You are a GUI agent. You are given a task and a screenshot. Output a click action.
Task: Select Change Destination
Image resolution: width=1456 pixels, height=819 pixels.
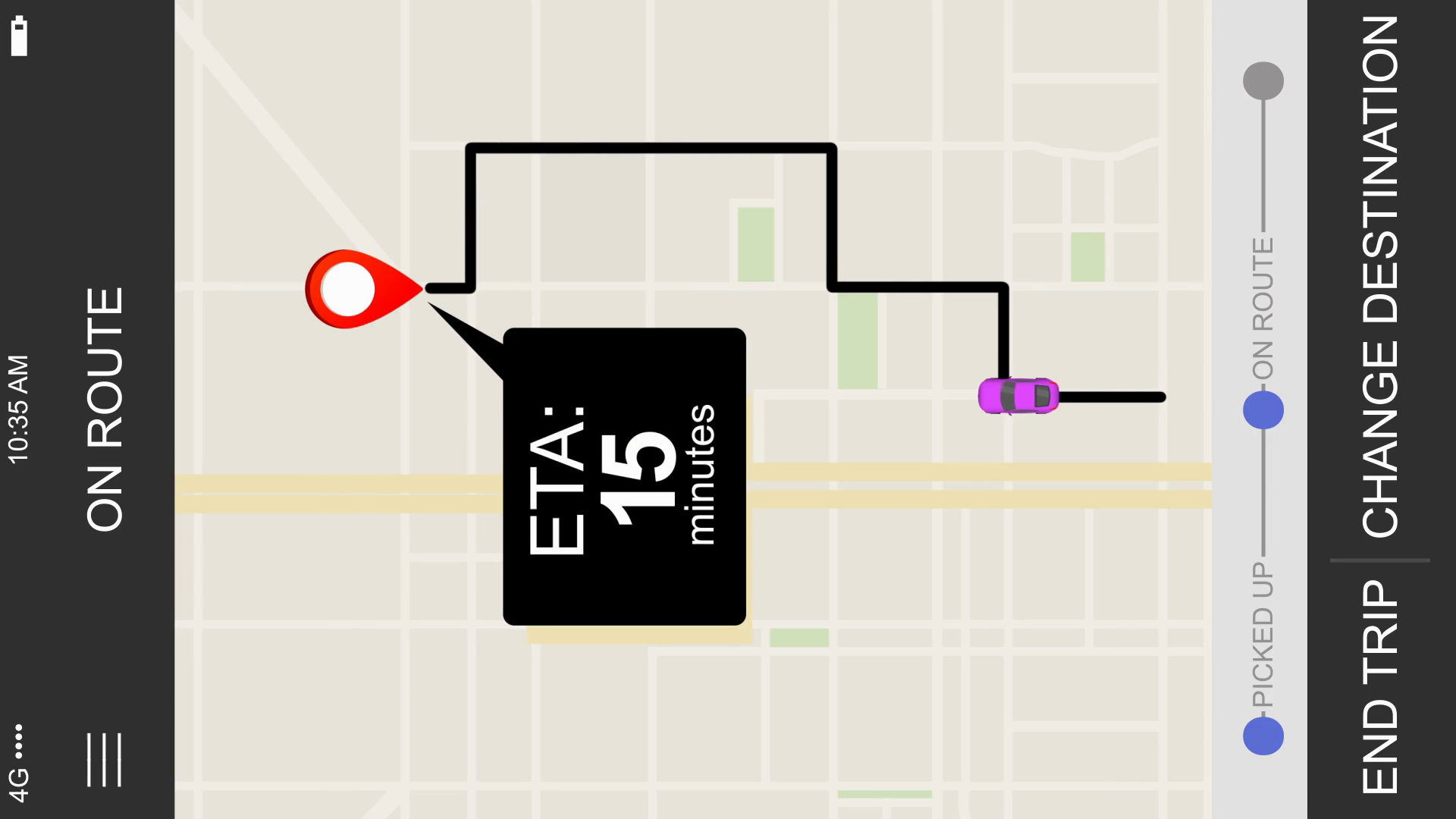(1380, 277)
